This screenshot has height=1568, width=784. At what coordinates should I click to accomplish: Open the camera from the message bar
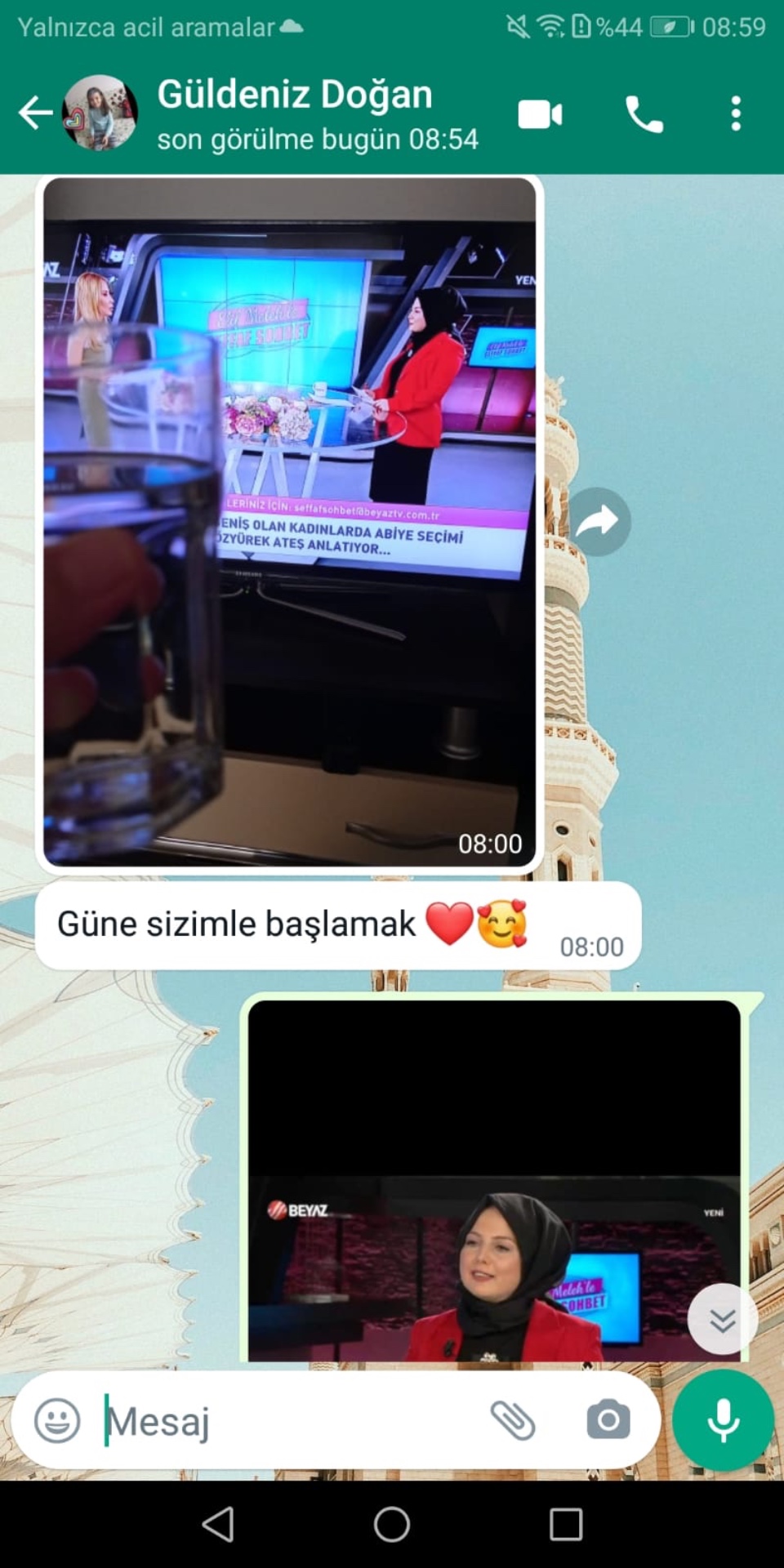(608, 1420)
